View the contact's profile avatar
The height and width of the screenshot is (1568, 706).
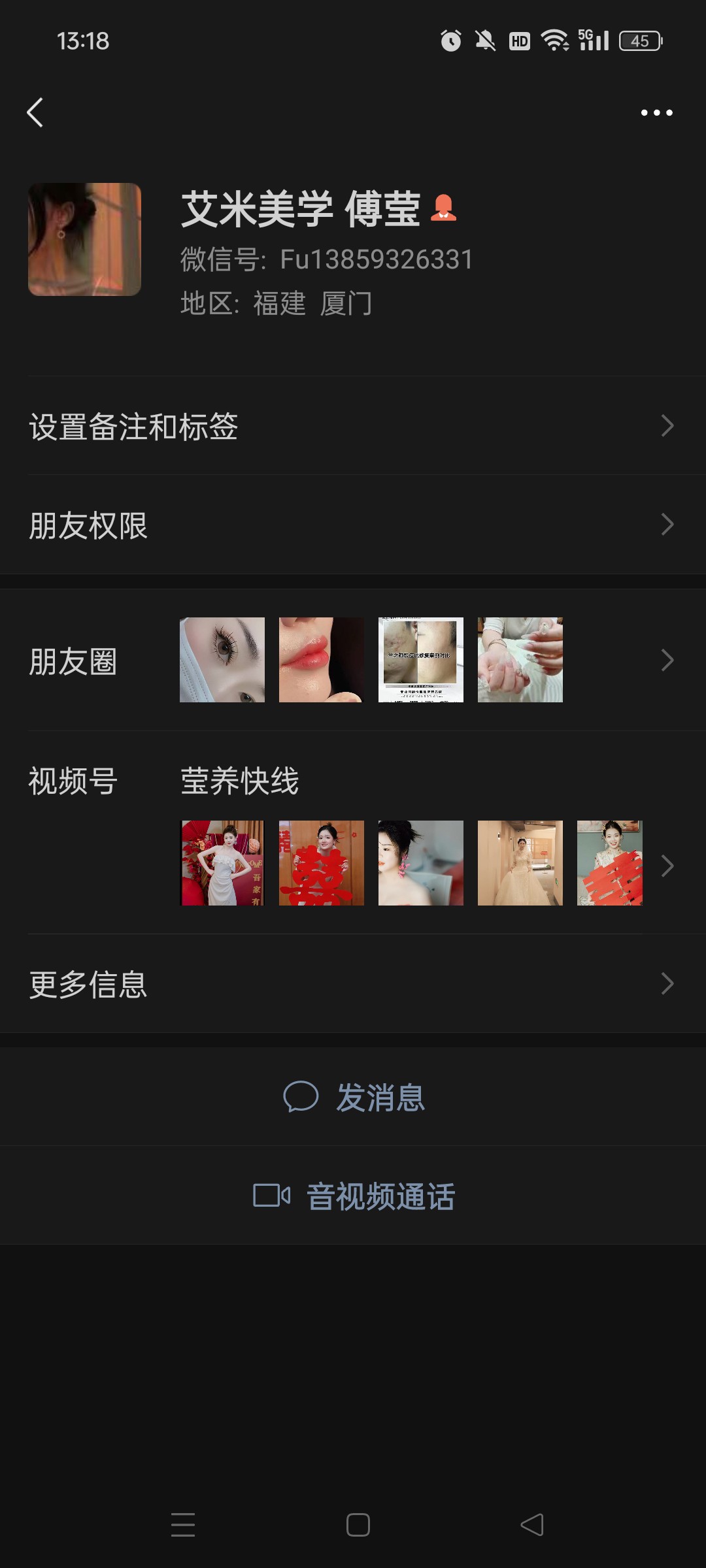coord(84,239)
